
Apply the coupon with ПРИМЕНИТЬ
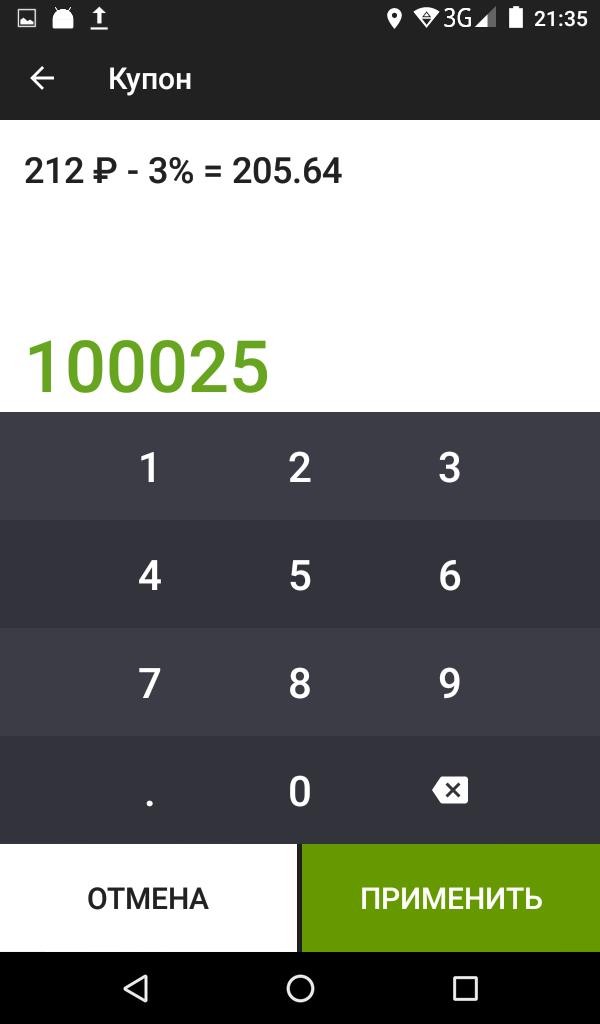pos(451,898)
